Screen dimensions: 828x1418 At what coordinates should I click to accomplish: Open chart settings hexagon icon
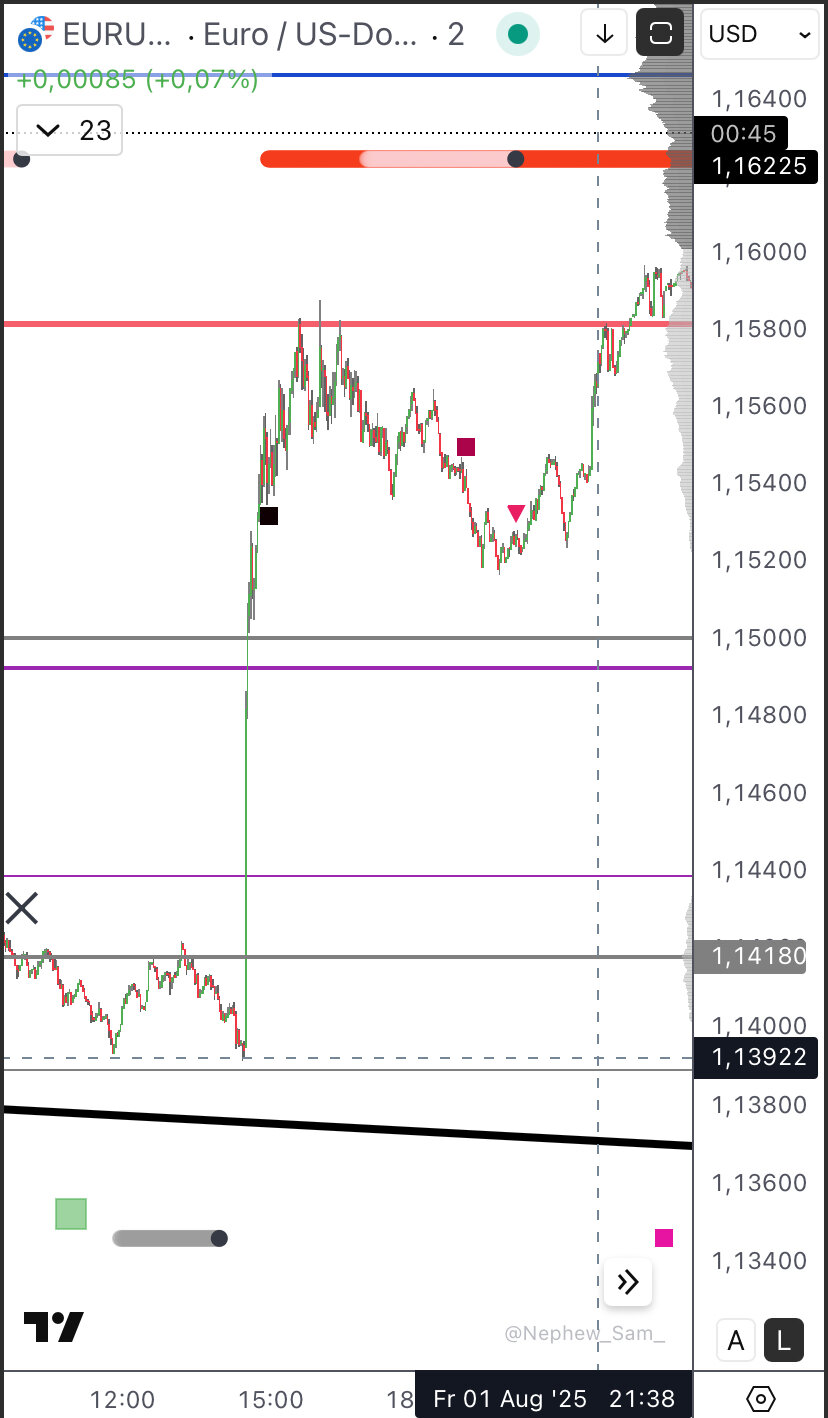(760, 1398)
